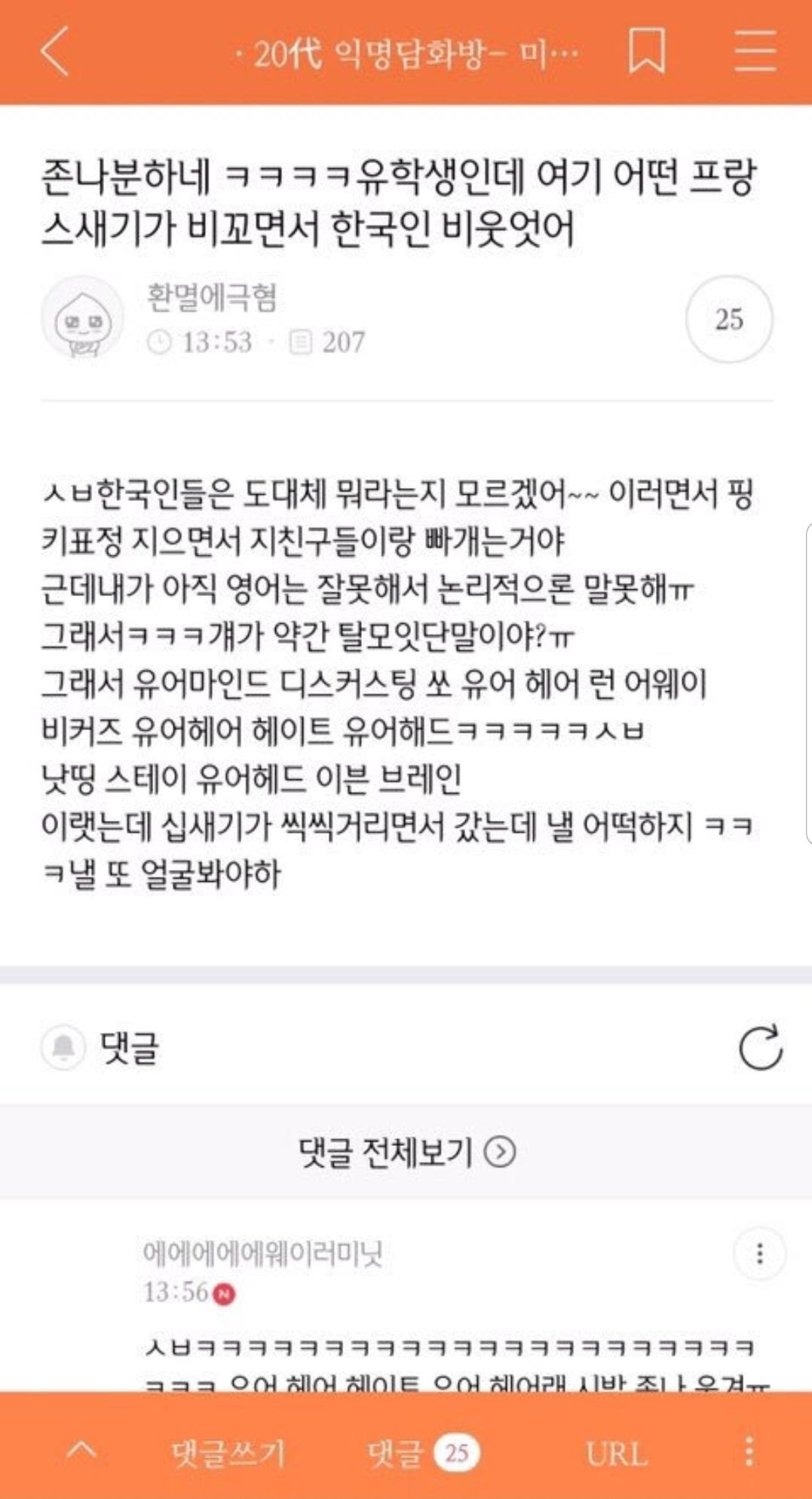Screen dimensions: 812x1499
Task: Toggle the comment notification bell
Action: (63, 1047)
